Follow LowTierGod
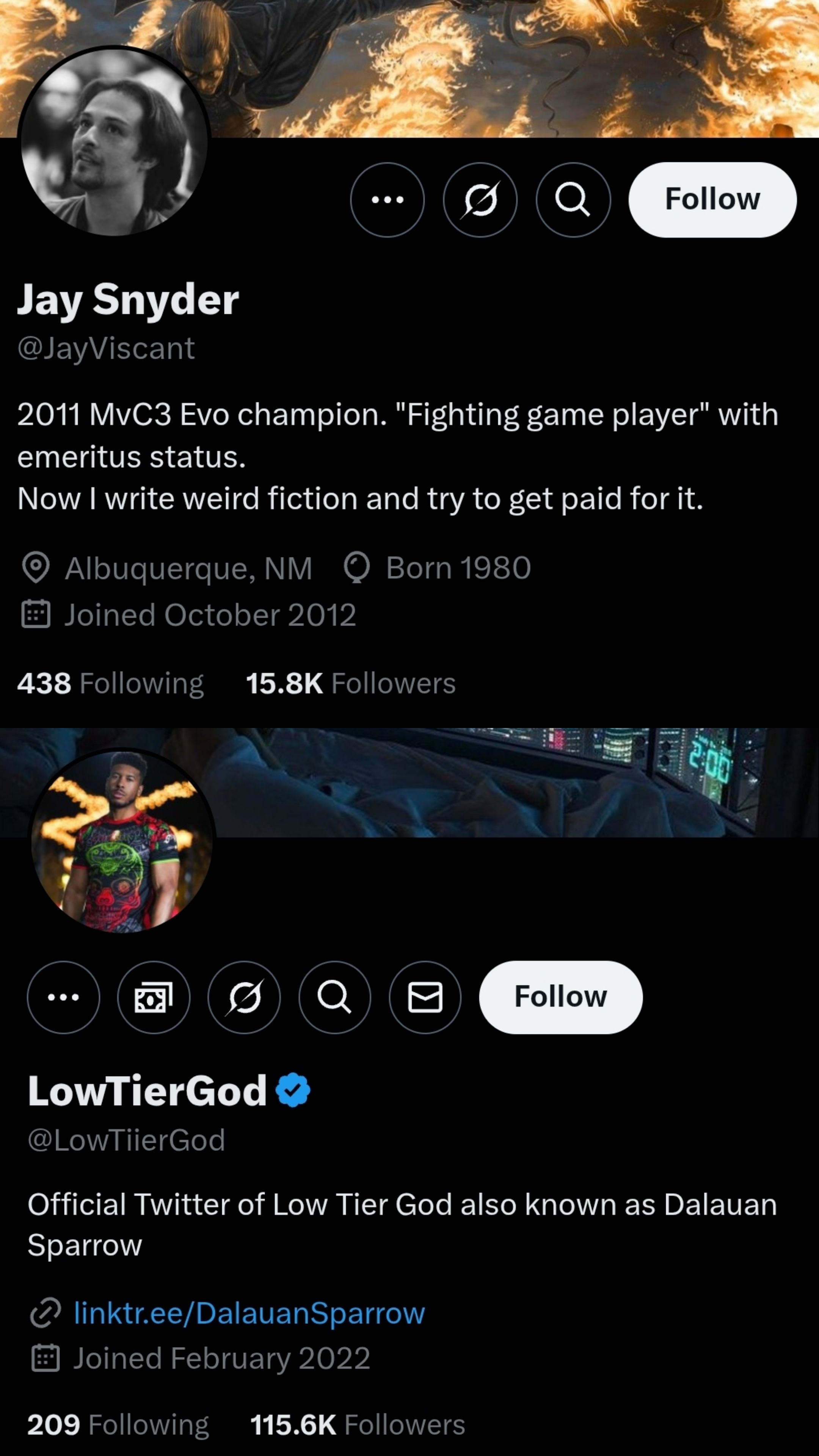 pyautogui.click(x=560, y=998)
